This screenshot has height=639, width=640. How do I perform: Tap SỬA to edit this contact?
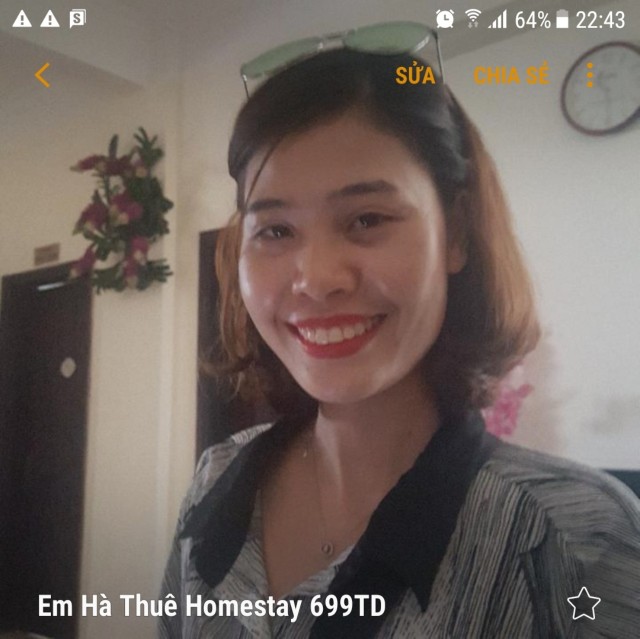[415, 76]
